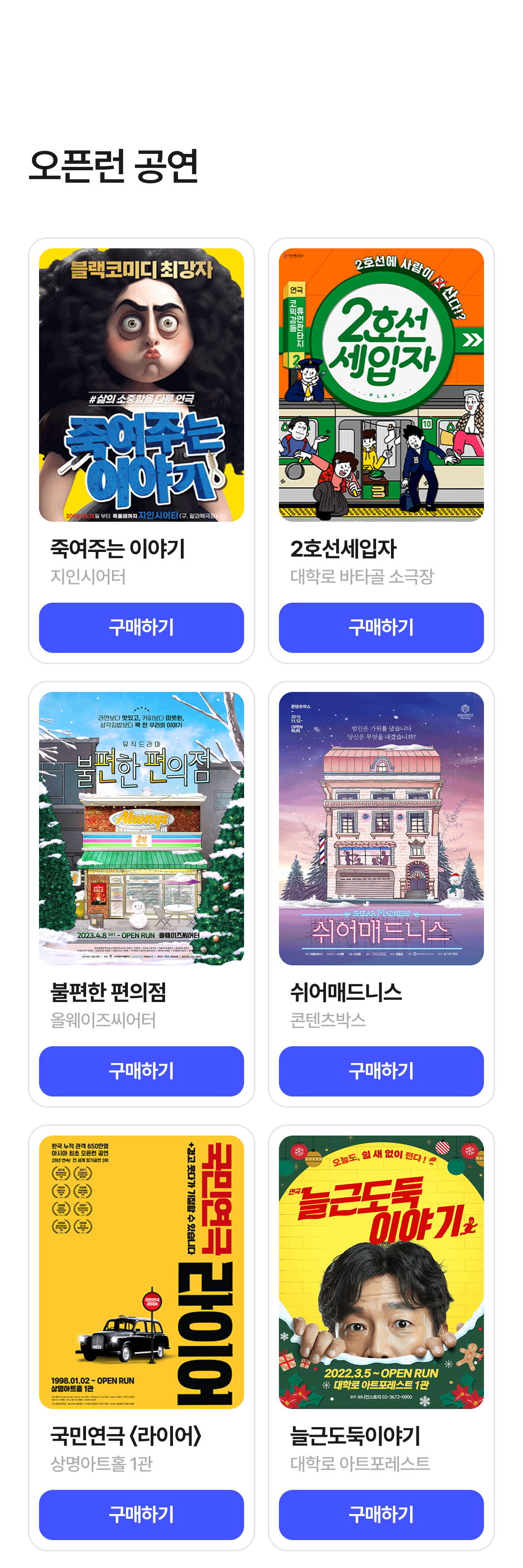Screen dimensions: 523x1568
Task: Open the 죽여주는 이야기 poster
Action: pos(141,385)
